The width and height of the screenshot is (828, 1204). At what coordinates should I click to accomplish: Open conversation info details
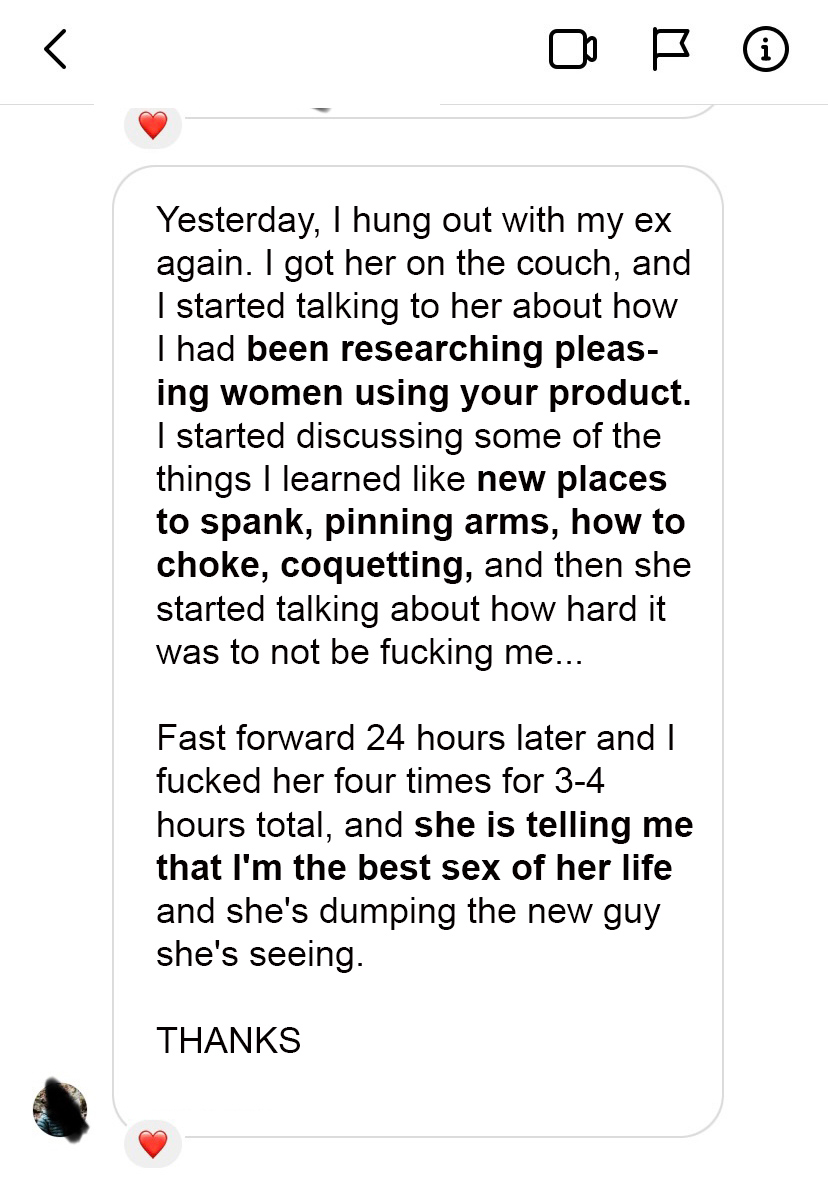[x=766, y=49]
